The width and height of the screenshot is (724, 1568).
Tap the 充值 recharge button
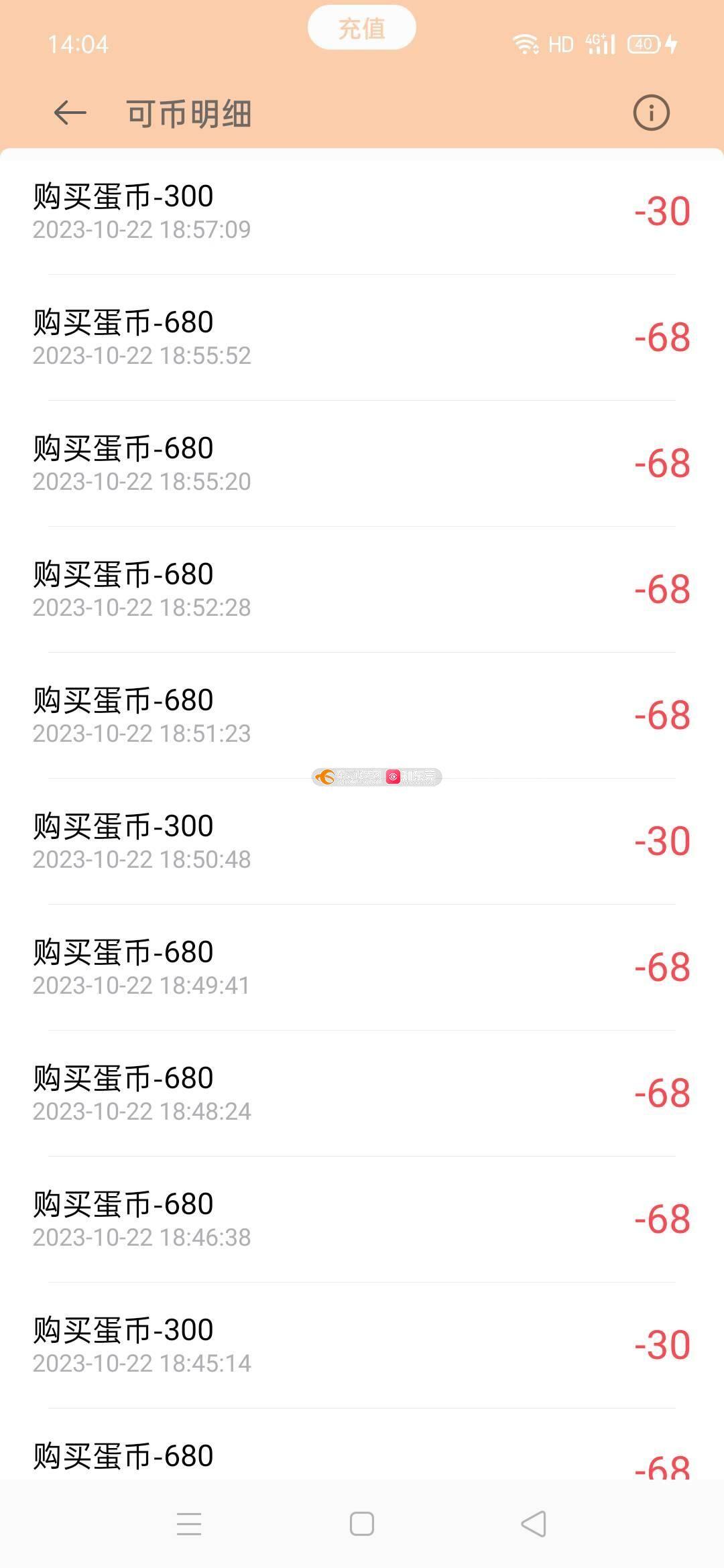362,27
